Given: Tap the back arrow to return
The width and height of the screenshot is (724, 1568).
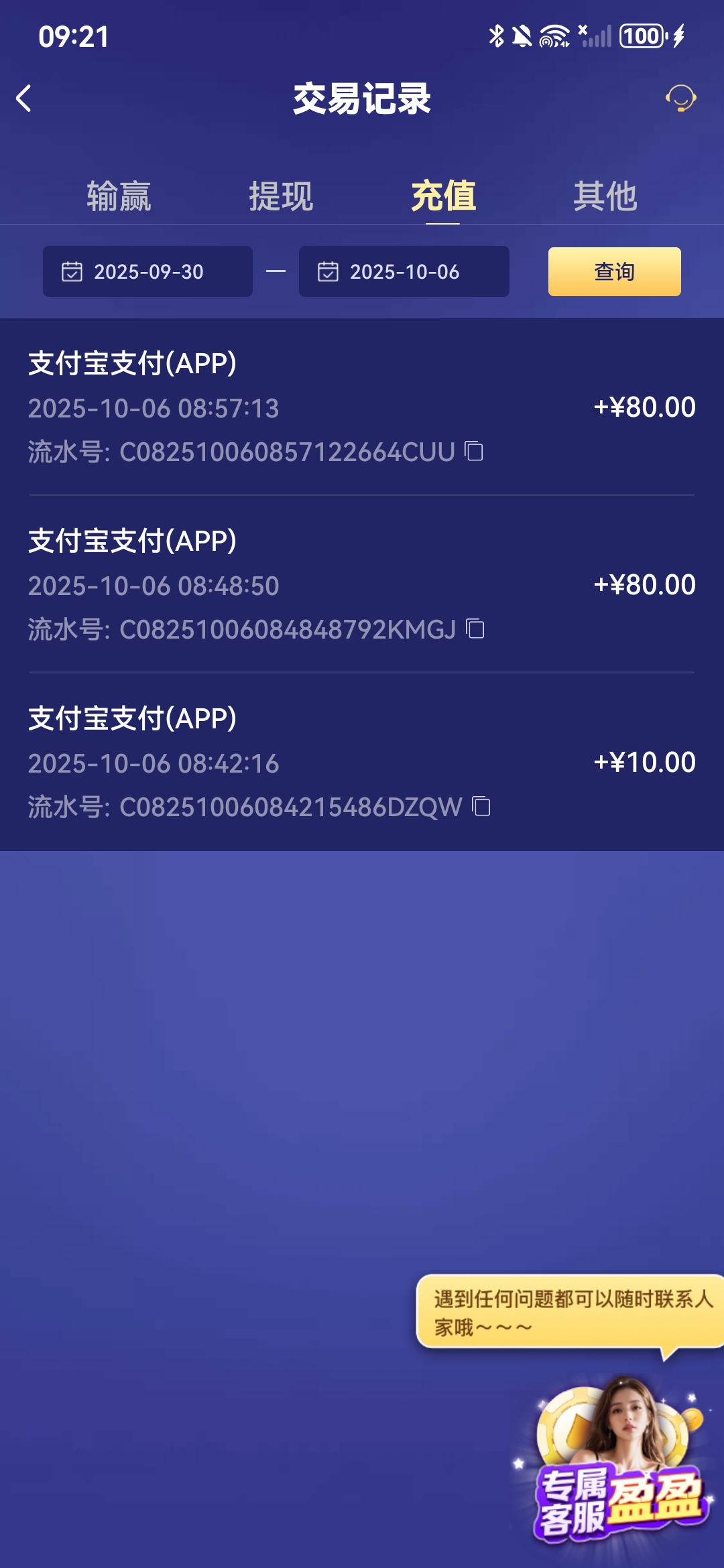Looking at the screenshot, I should click(x=25, y=98).
